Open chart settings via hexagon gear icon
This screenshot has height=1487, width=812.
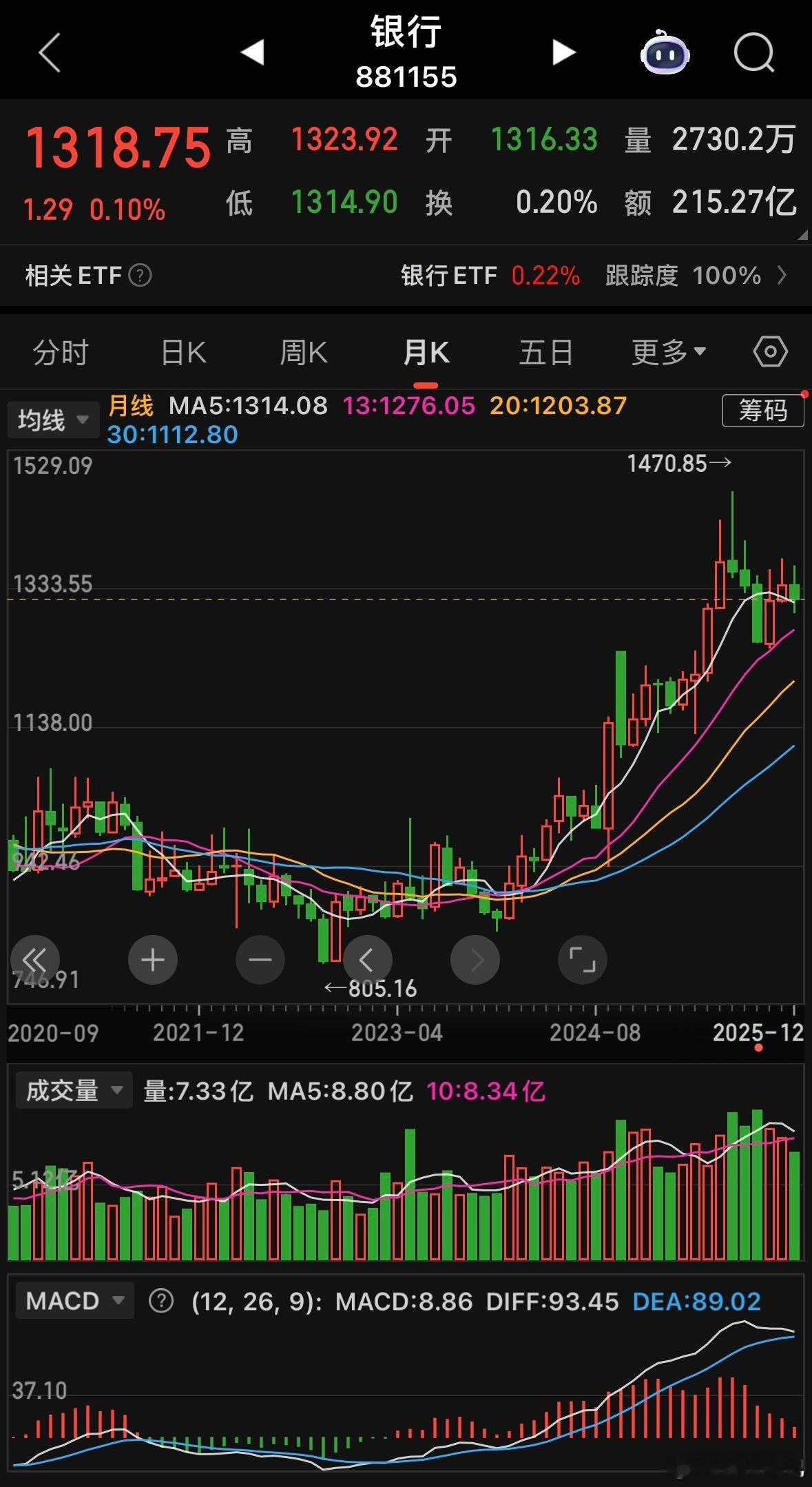[769, 351]
